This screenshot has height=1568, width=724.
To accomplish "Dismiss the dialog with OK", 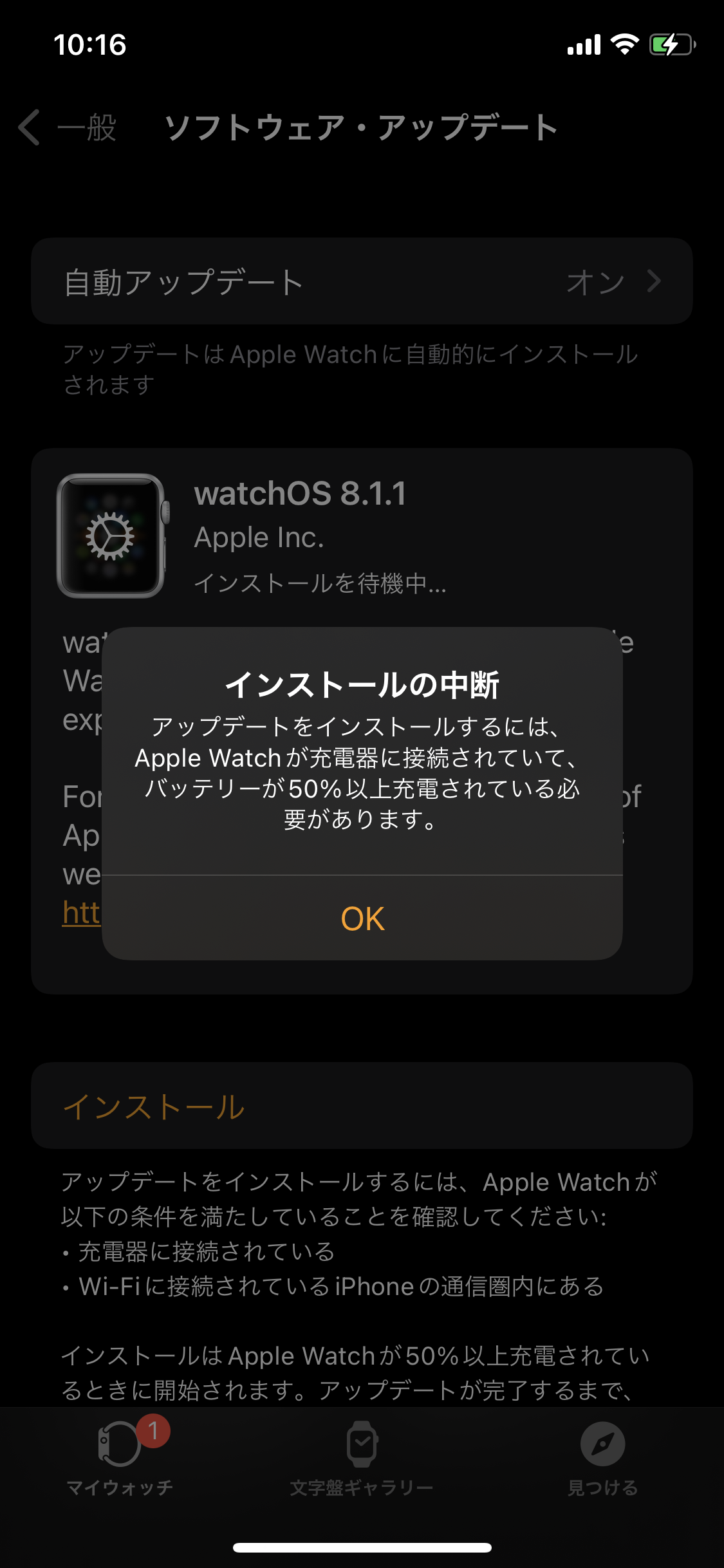I will click(362, 918).
